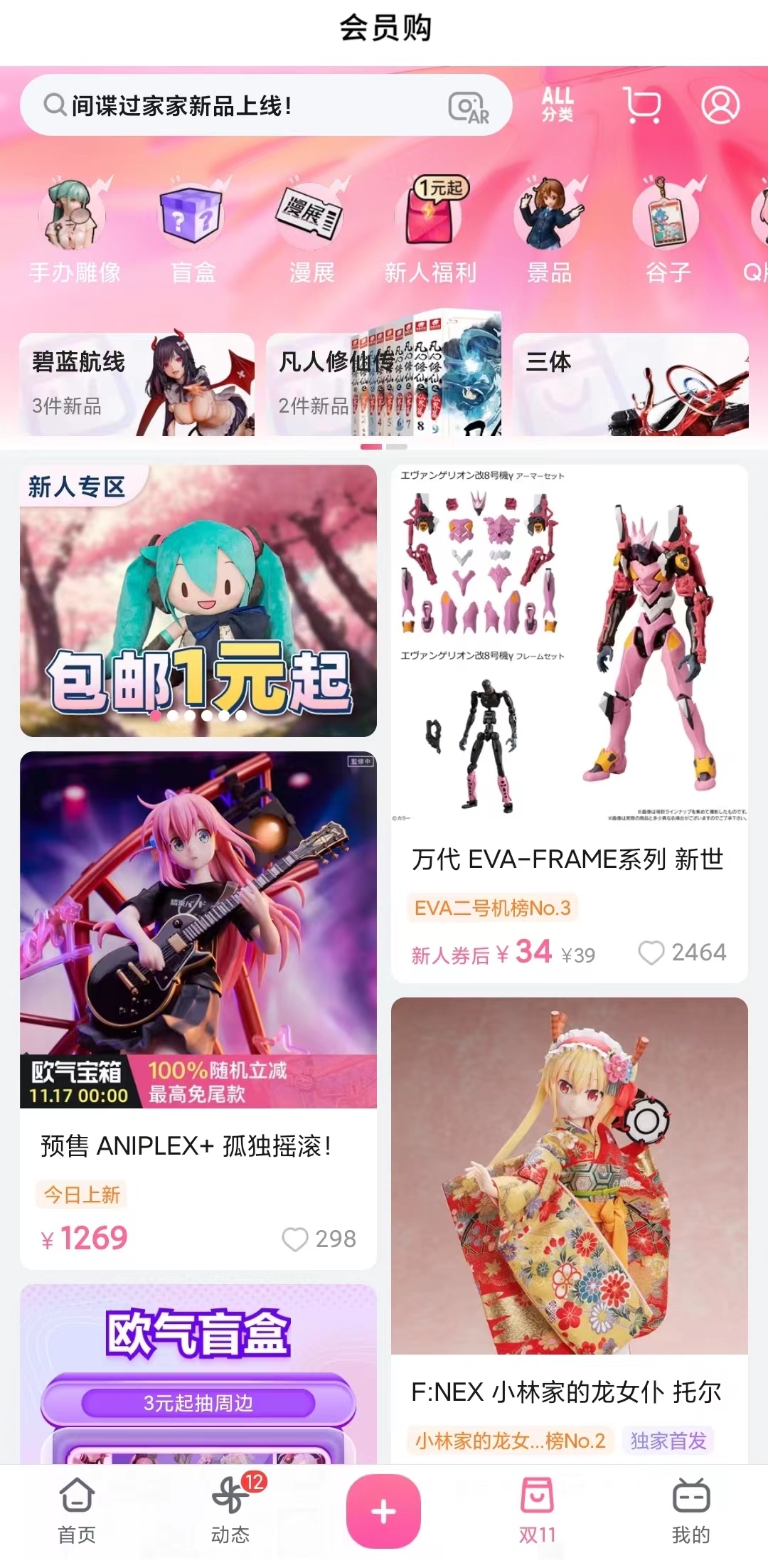Open the 碧蓝航线 new items card
This screenshot has height=1568, width=768.
(137, 384)
